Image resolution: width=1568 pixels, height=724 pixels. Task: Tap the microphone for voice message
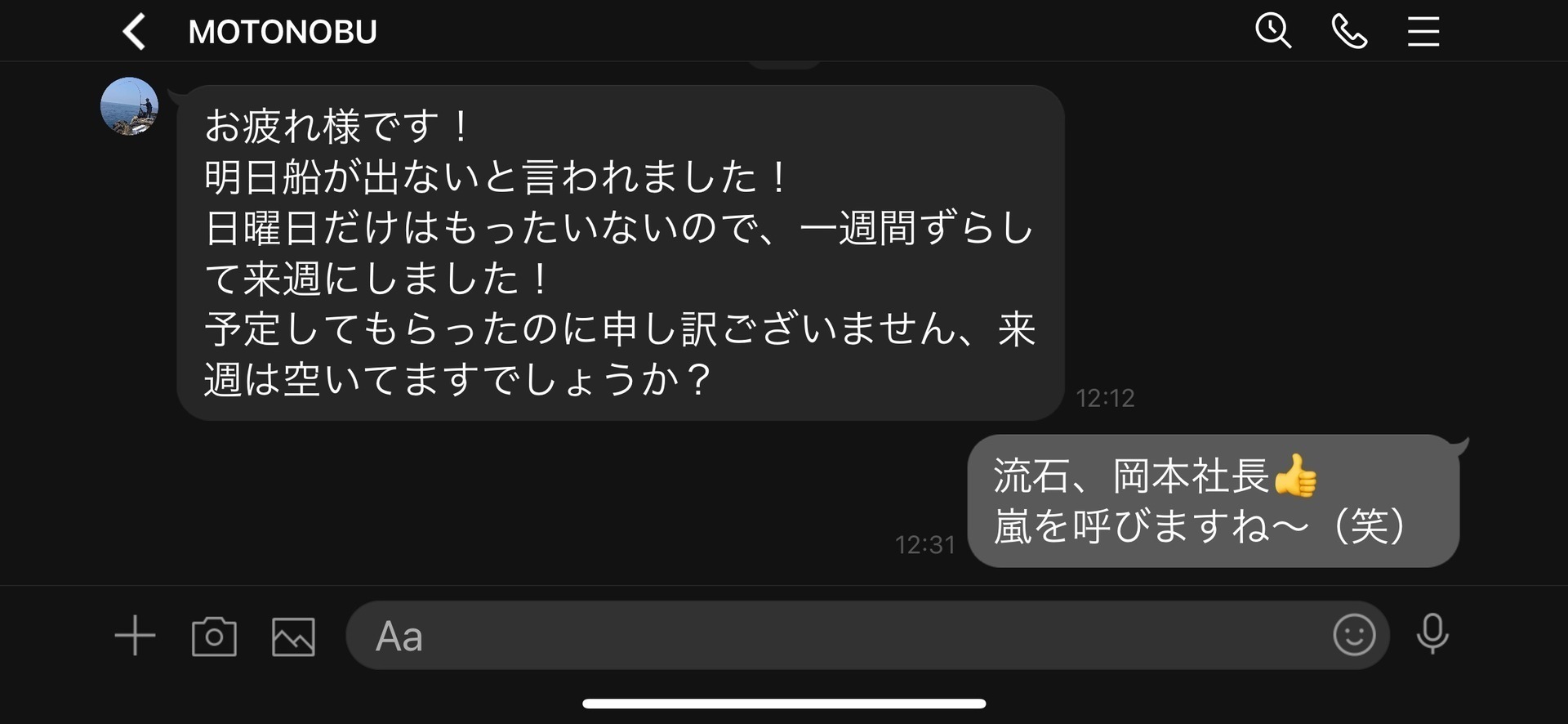coord(1432,634)
